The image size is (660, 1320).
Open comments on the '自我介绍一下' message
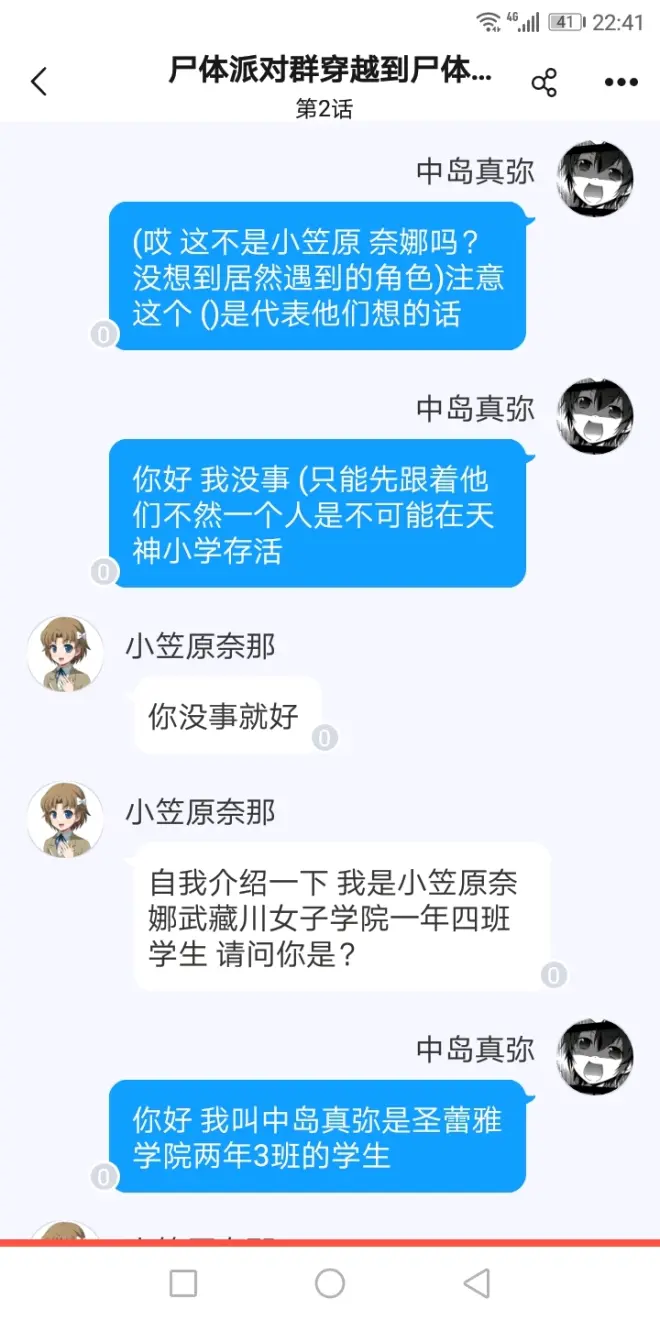(x=554, y=974)
